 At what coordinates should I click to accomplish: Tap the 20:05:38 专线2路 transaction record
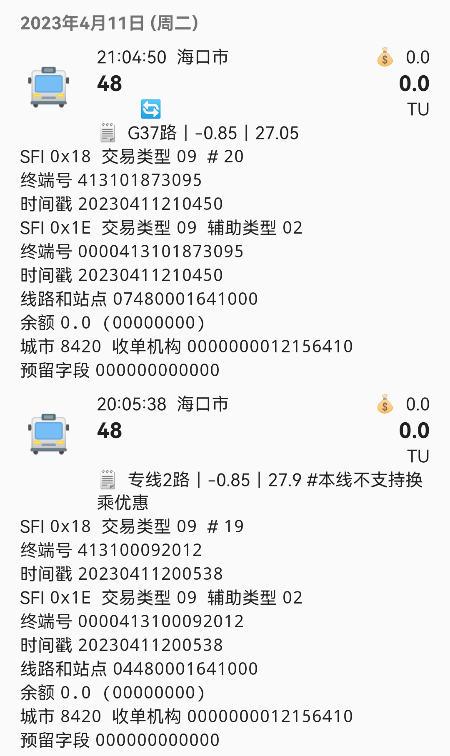click(x=225, y=571)
